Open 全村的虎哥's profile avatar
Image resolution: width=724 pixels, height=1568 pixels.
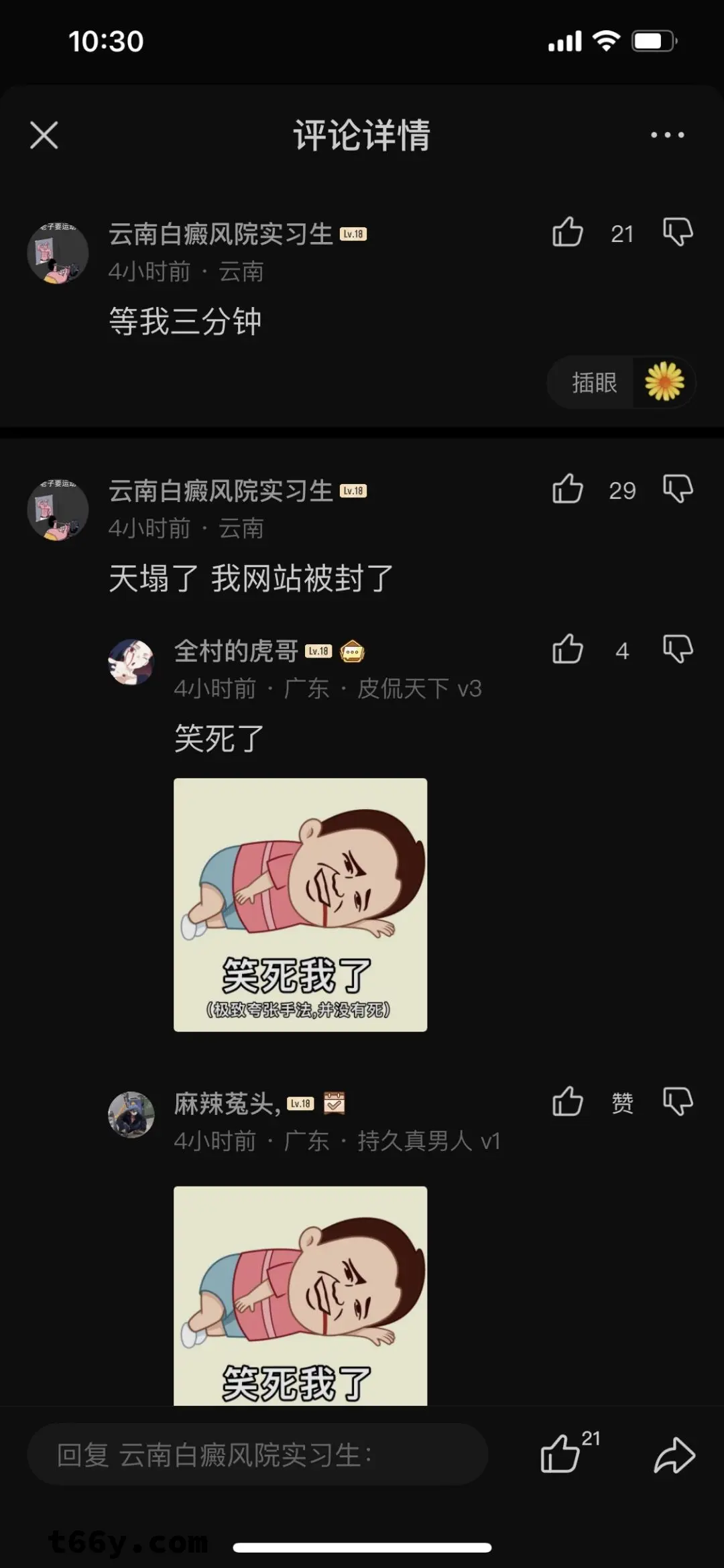(x=131, y=662)
